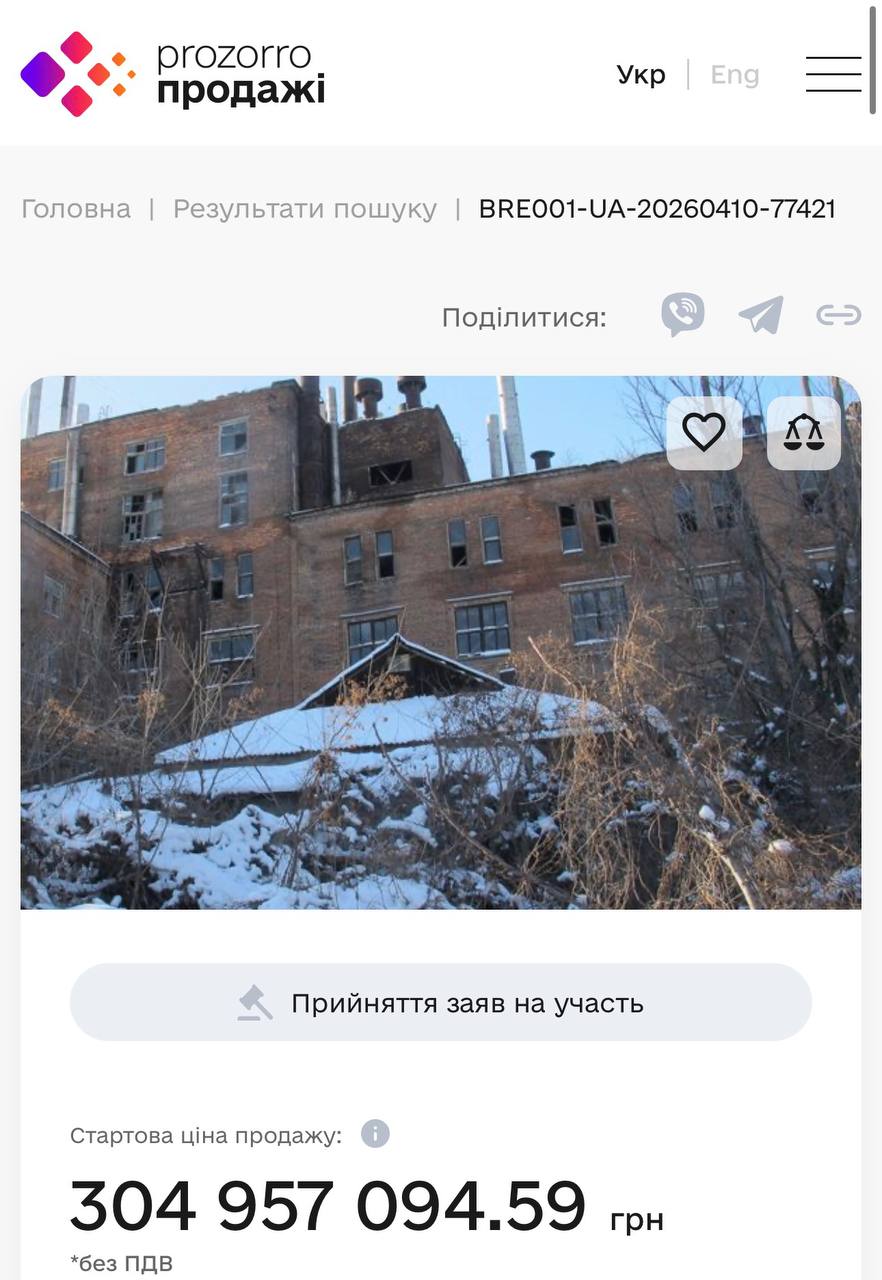The image size is (882, 1280).
Task: Open the hamburger menu
Action: [833, 75]
